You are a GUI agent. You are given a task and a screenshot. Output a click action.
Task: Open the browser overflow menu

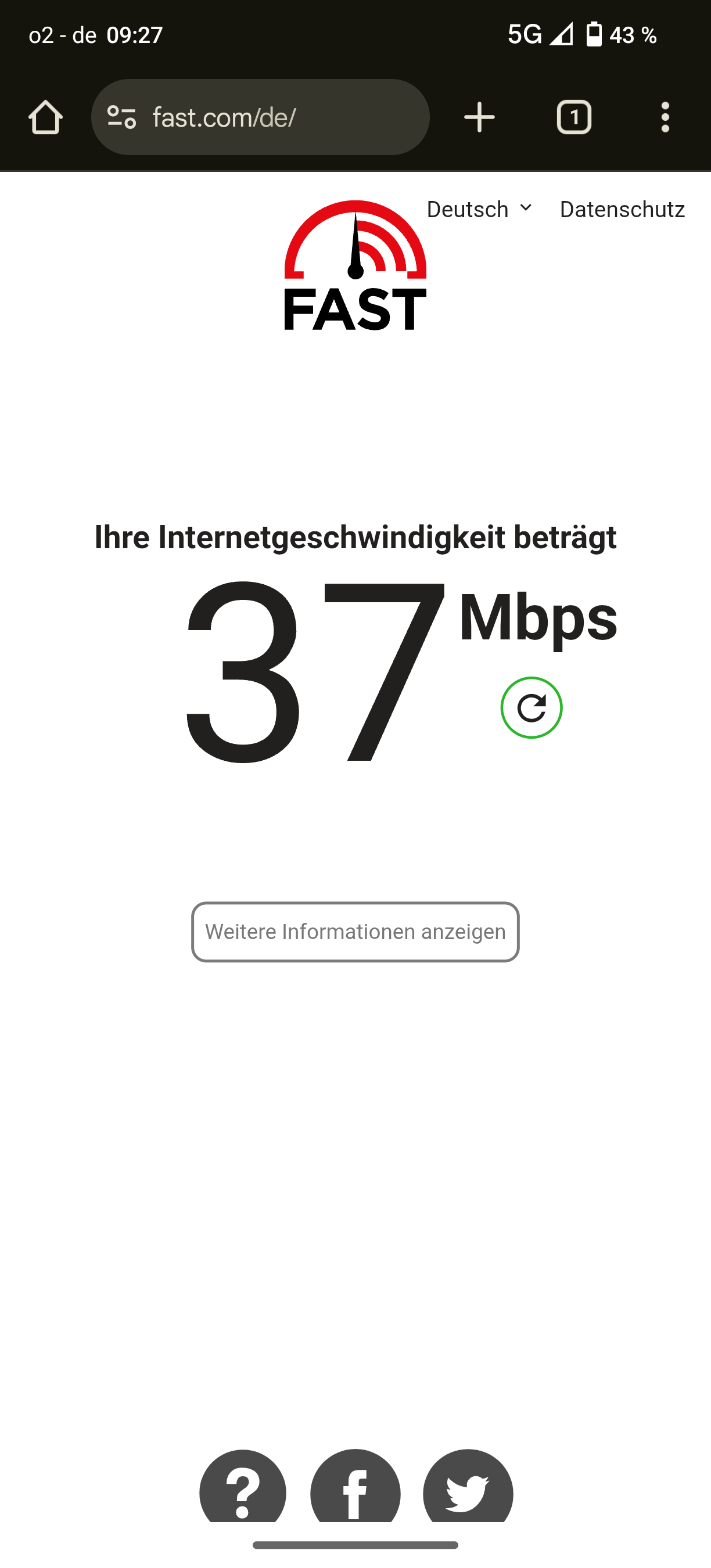(x=665, y=117)
